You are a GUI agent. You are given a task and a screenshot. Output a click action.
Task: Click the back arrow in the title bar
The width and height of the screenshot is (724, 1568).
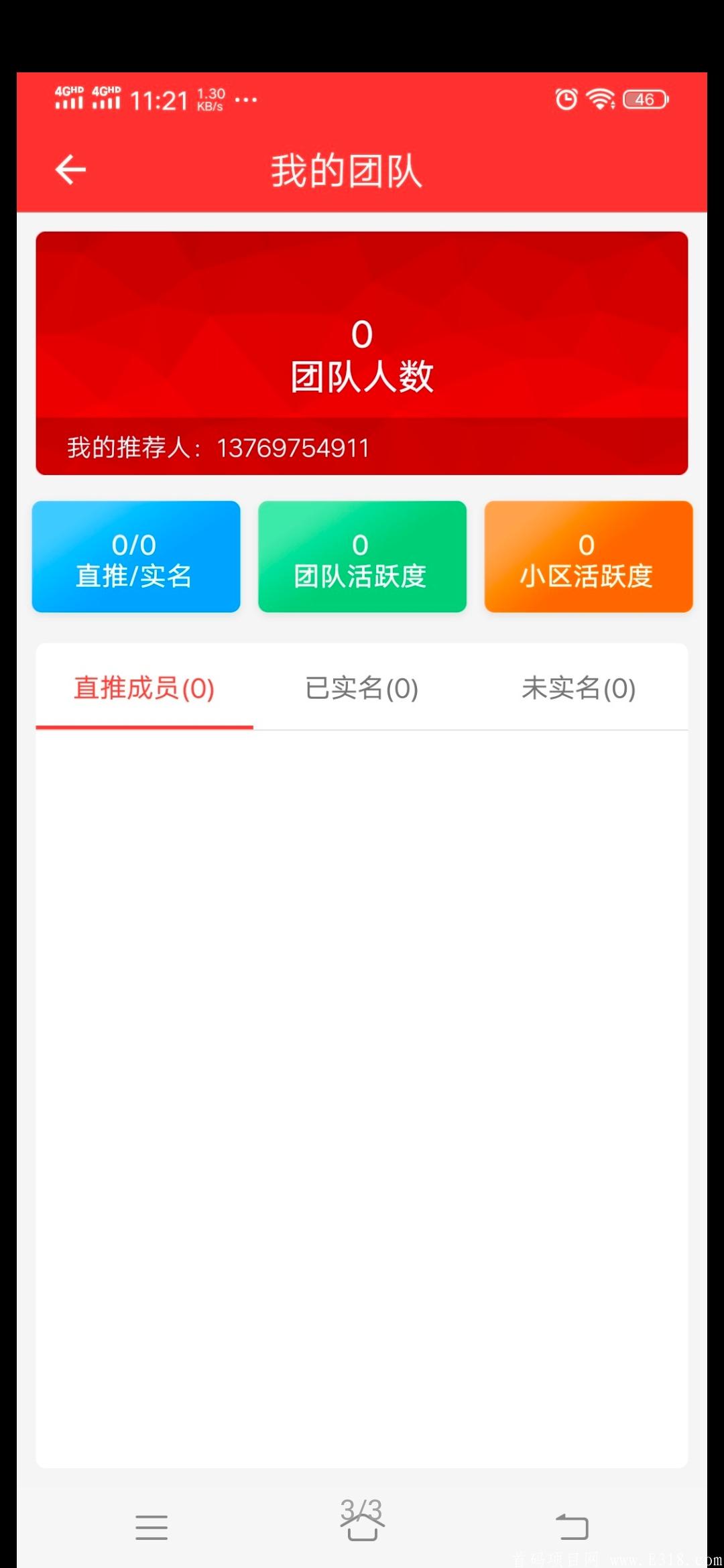point(69,169)
